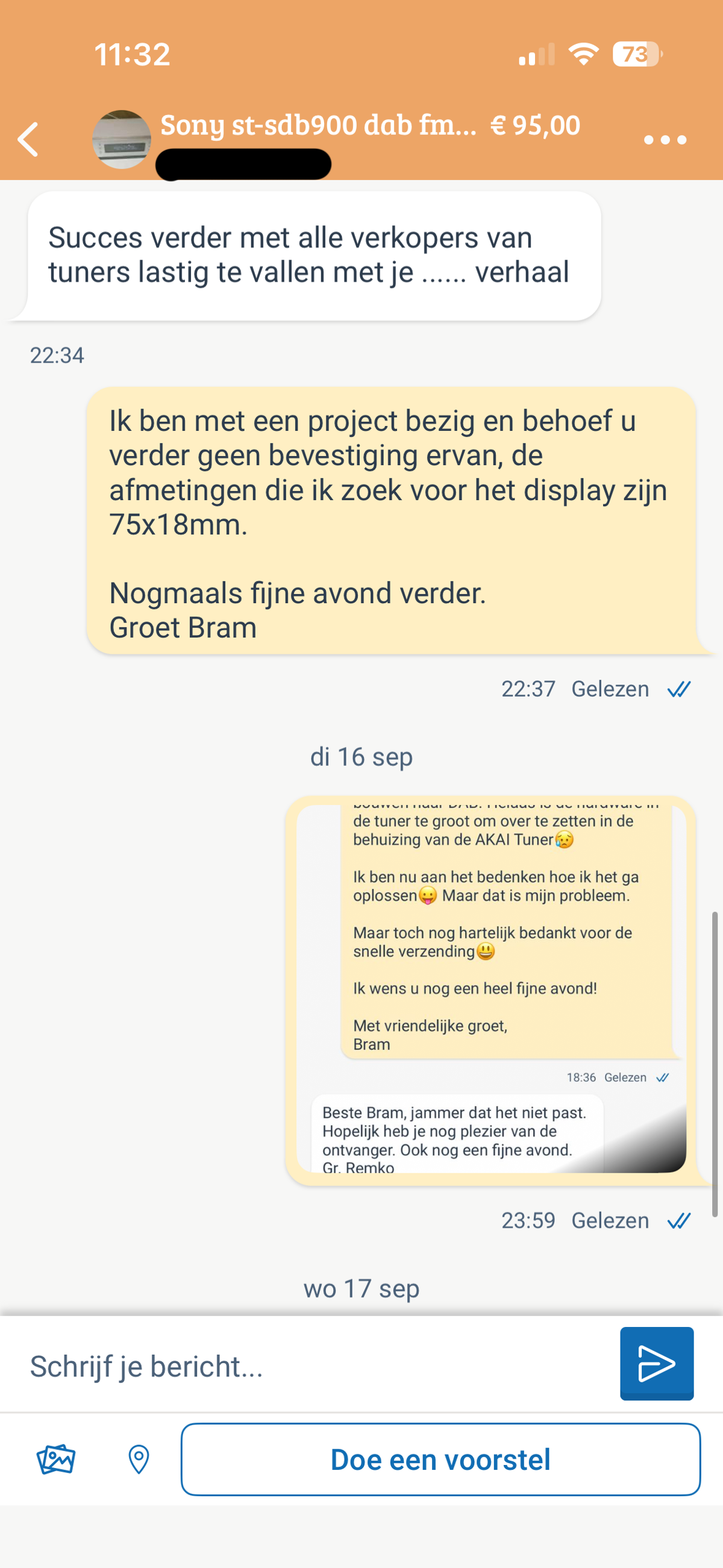The width and height of the screenshot is (723, 1568).
Task: Tap the 'Schrijf je bericht...' message field
Action: click(316, 1367)
